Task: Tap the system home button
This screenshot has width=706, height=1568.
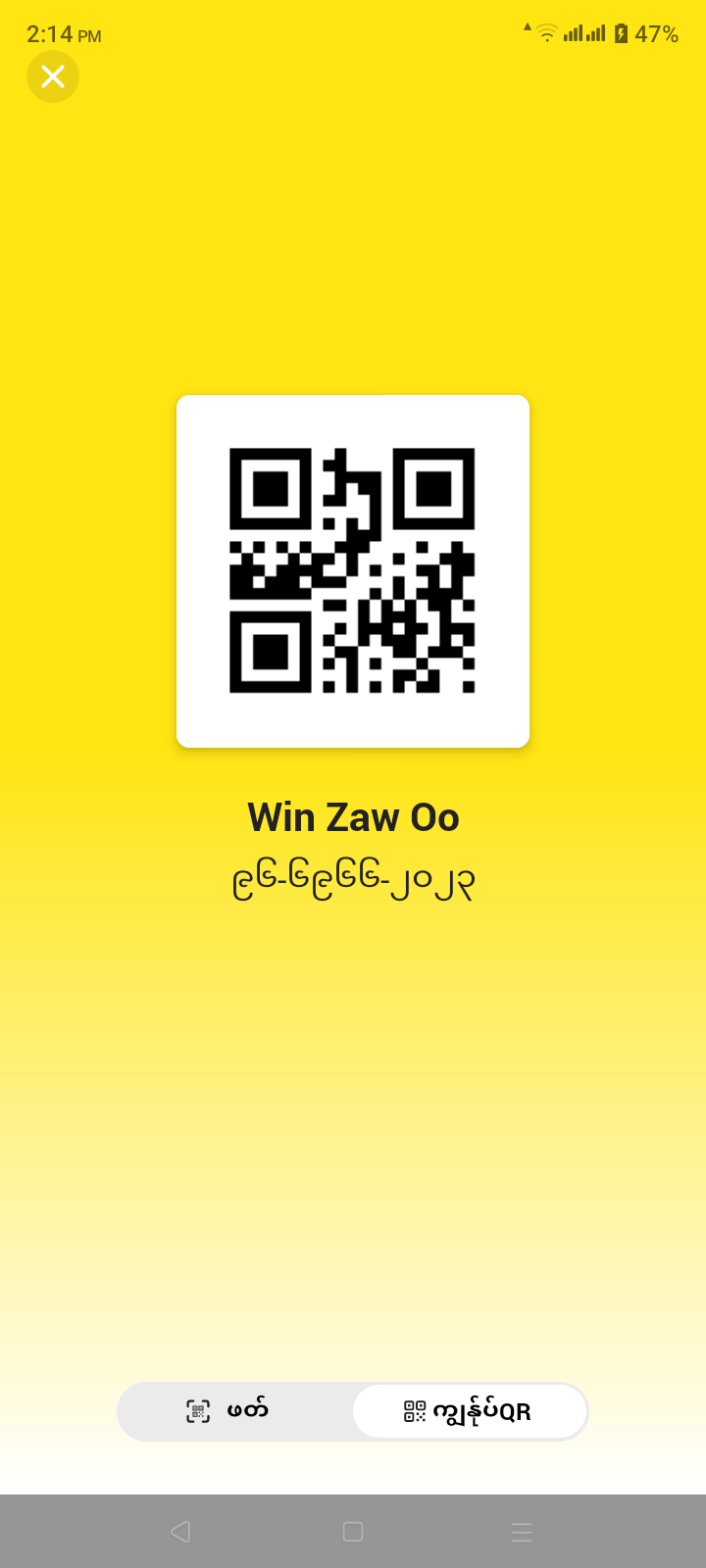Action: click(x=353, y=1532)
